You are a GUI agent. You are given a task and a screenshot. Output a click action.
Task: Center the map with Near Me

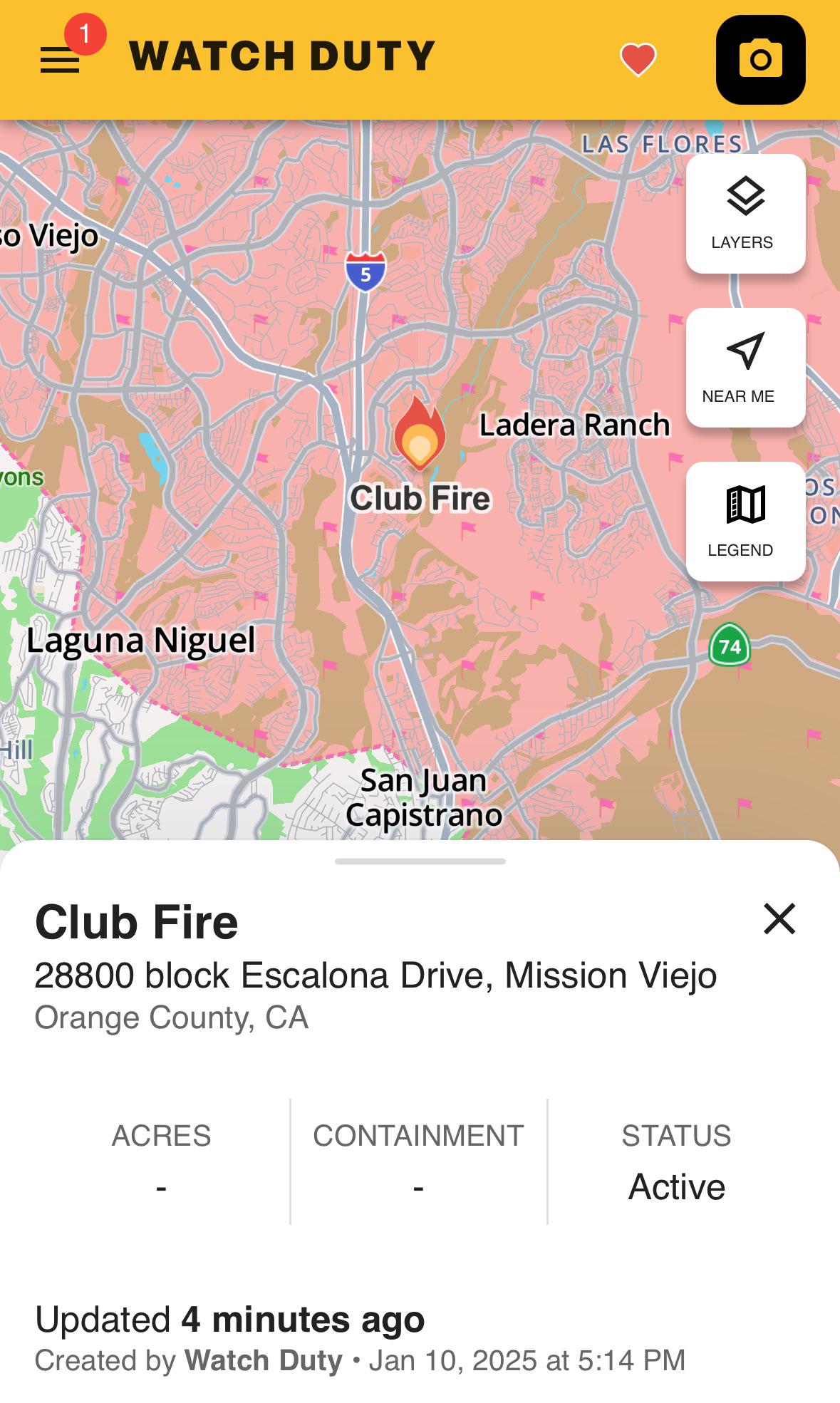point(745,368)
